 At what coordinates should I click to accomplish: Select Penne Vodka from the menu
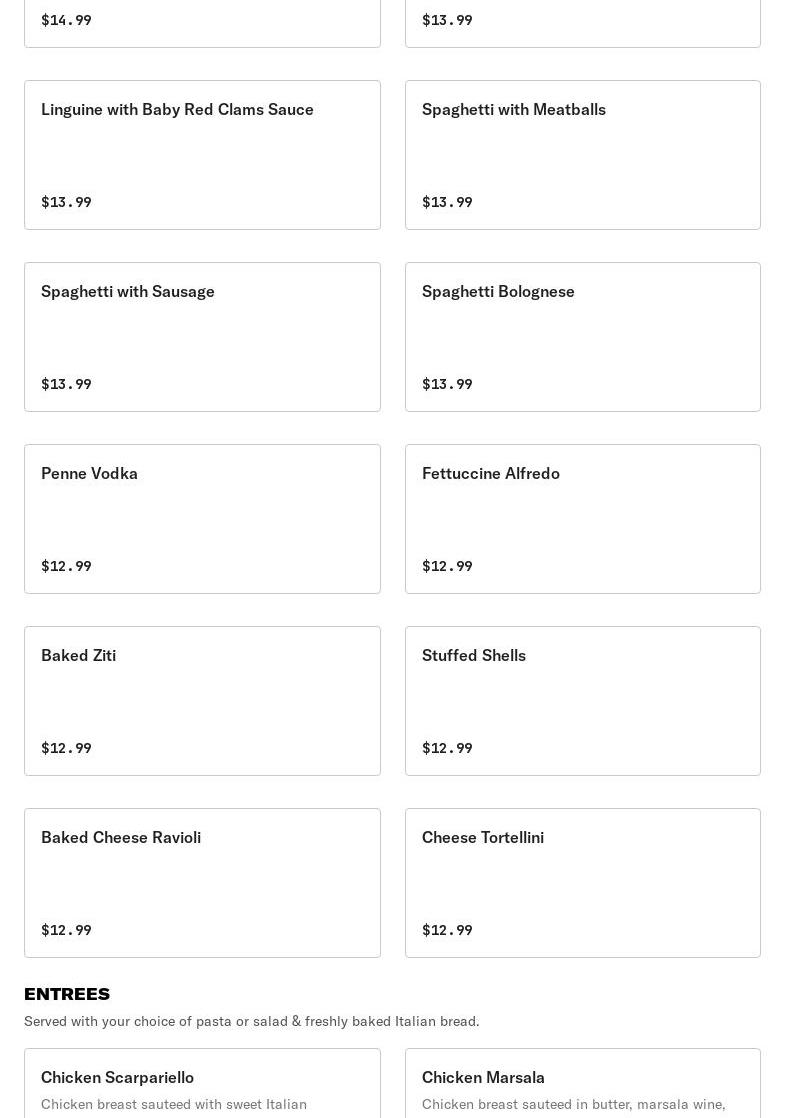point(202,519)
